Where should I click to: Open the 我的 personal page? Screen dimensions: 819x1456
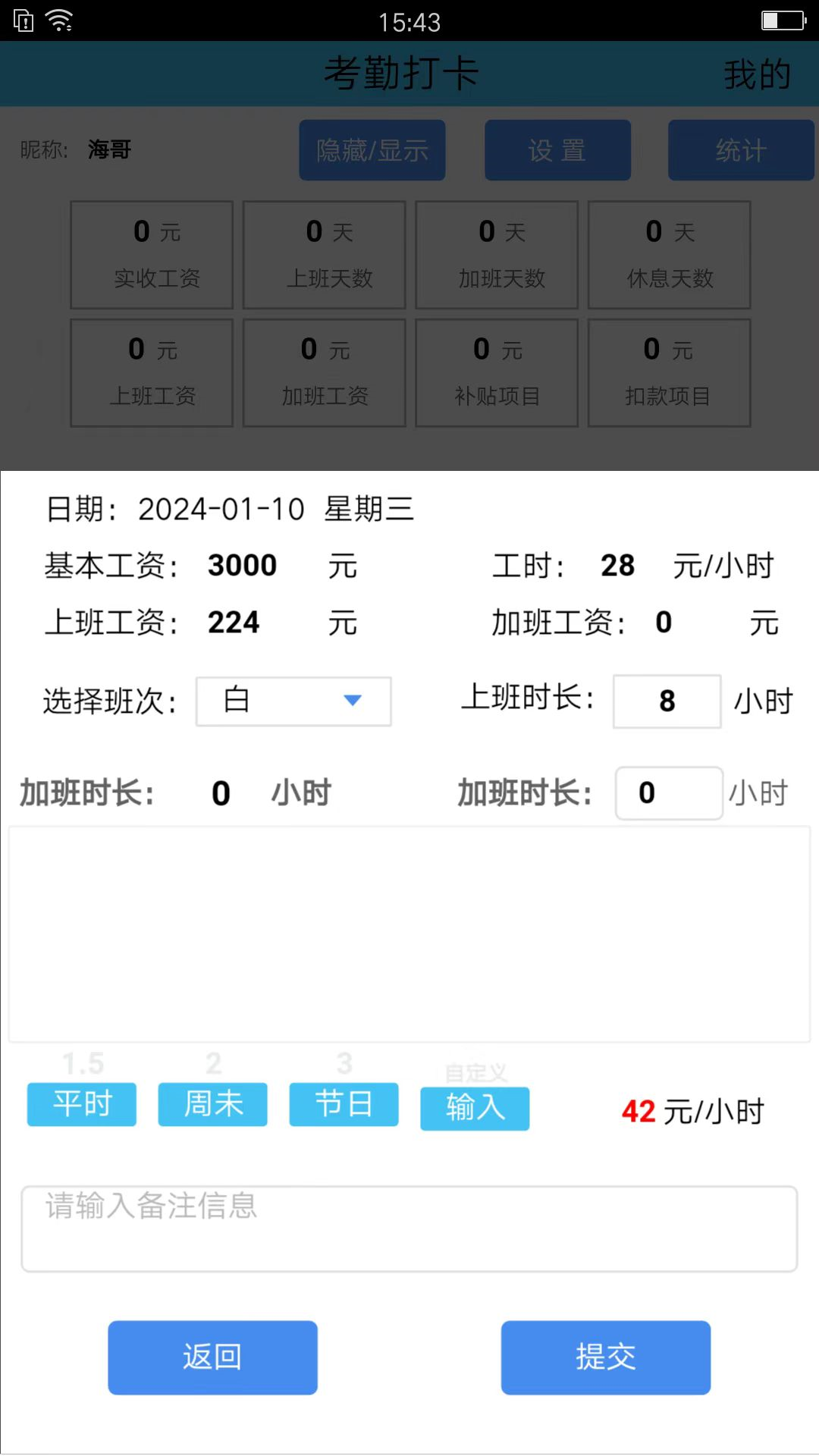click(757, 74)
